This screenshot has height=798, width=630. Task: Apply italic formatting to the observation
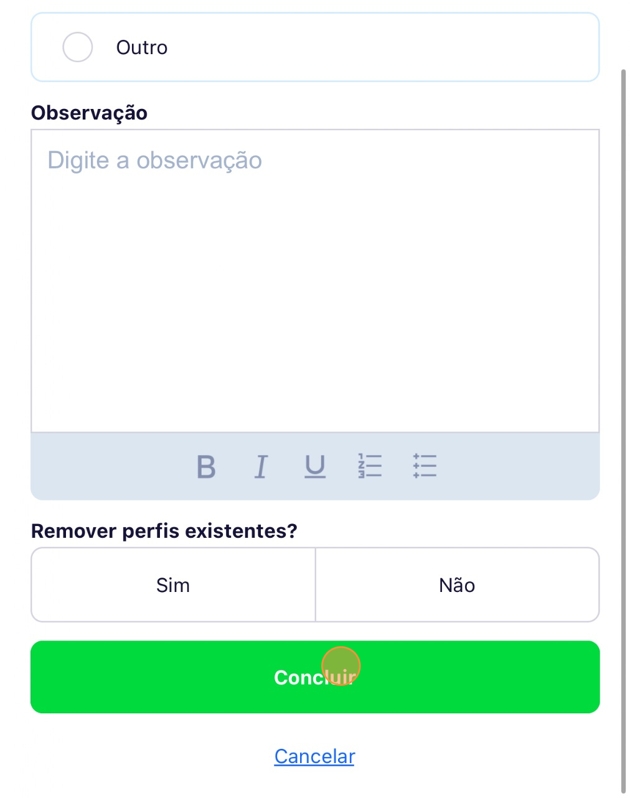point(261,466)
